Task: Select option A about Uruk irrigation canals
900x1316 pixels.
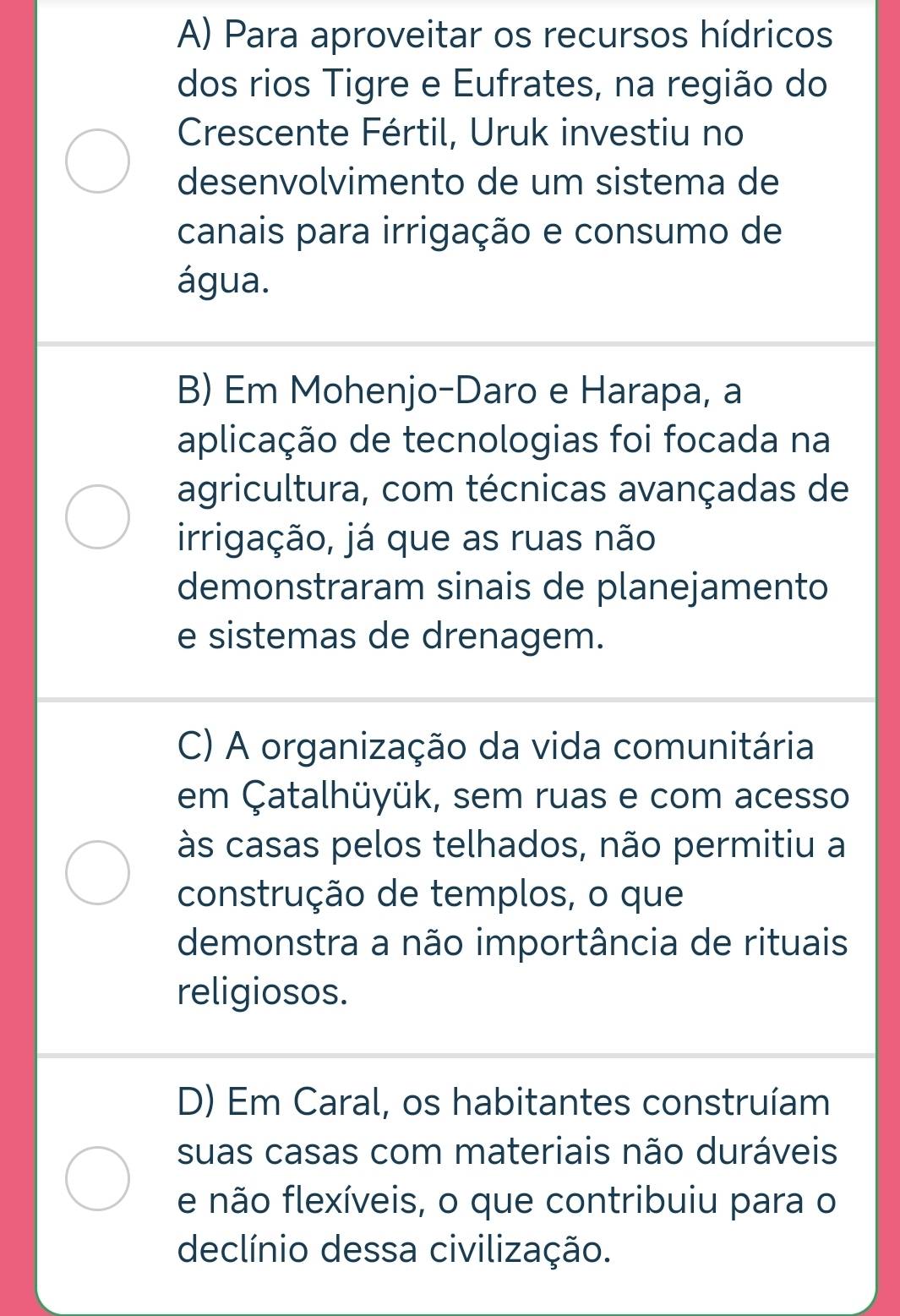Action: tap(99, 161)
